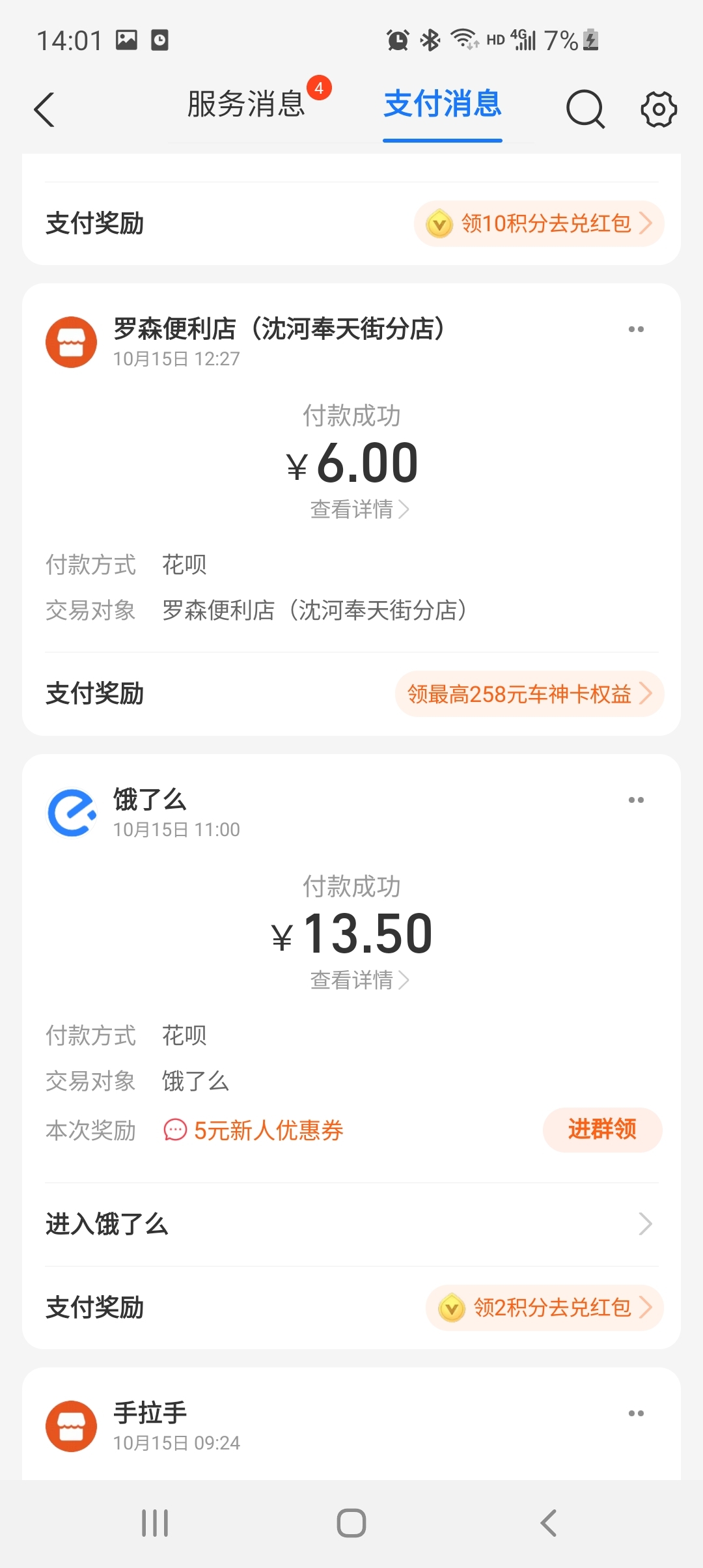Tap 领10积分去兑红包 reward chip

pos(538,223)
